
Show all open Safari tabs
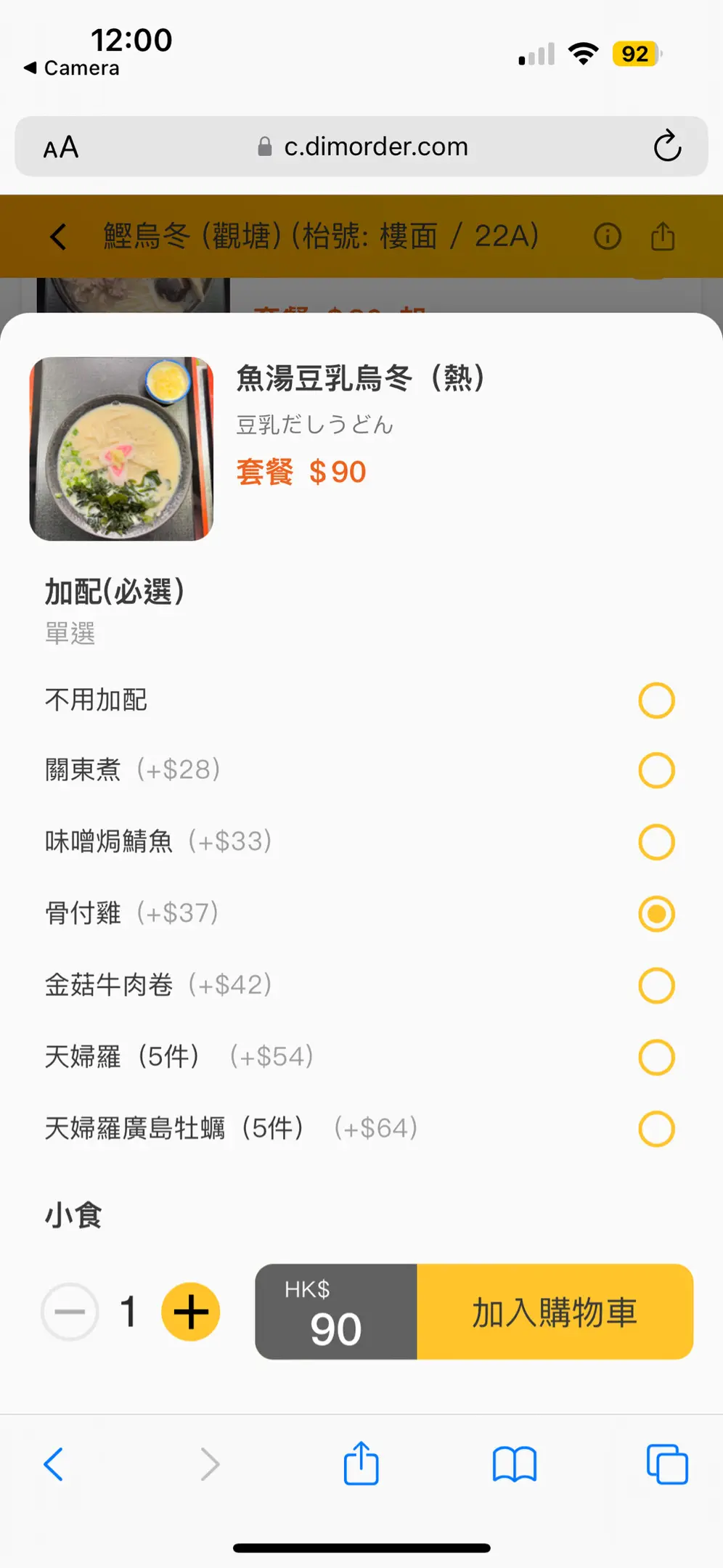667,1464
